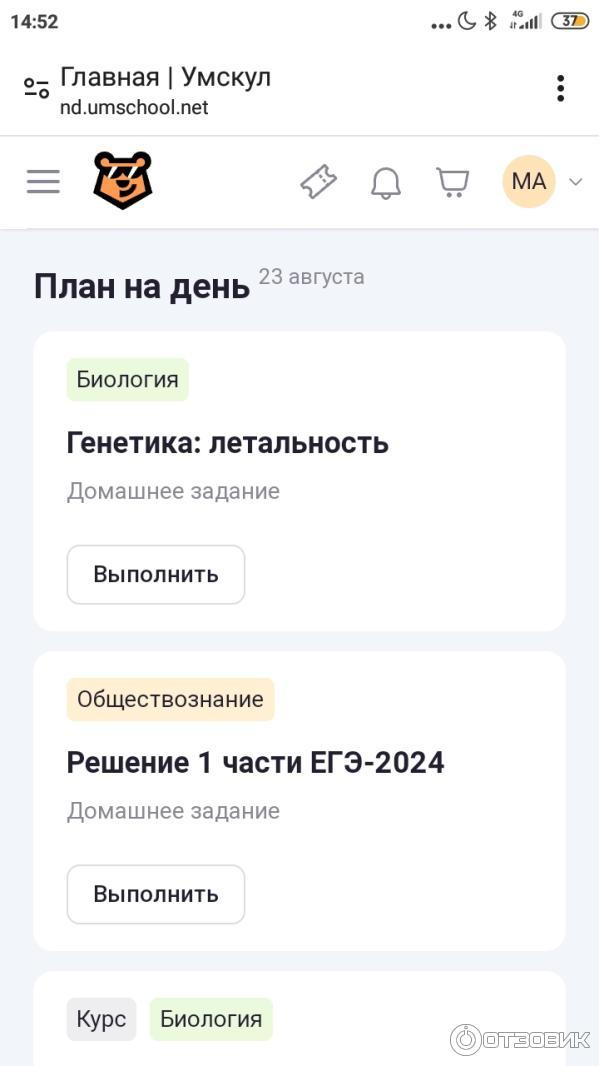Tap Выполнить for Генетика: летальность
Screen dimensions: 600x1066
[156, 575]
